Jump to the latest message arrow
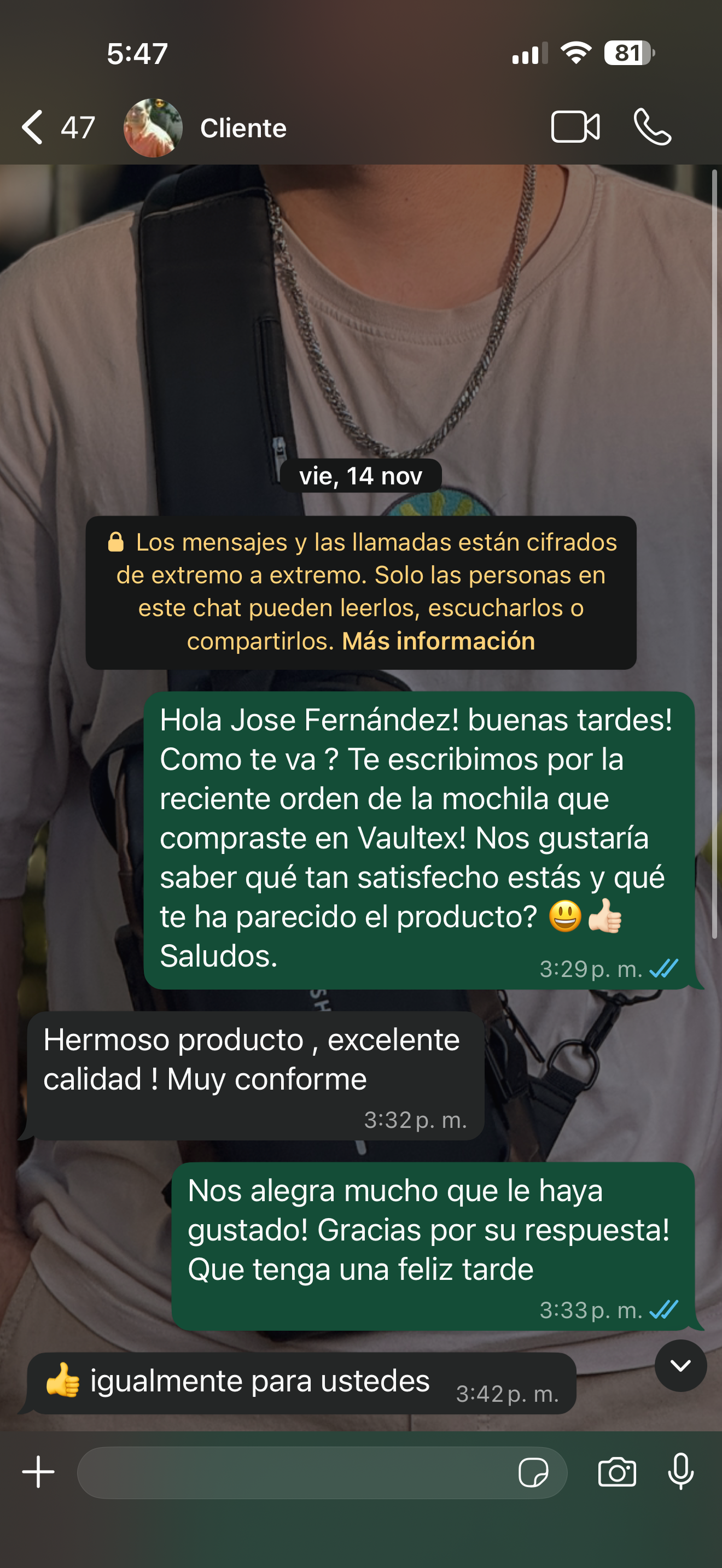Viewport: 722px width, 1568px height. click(680, 1365)
